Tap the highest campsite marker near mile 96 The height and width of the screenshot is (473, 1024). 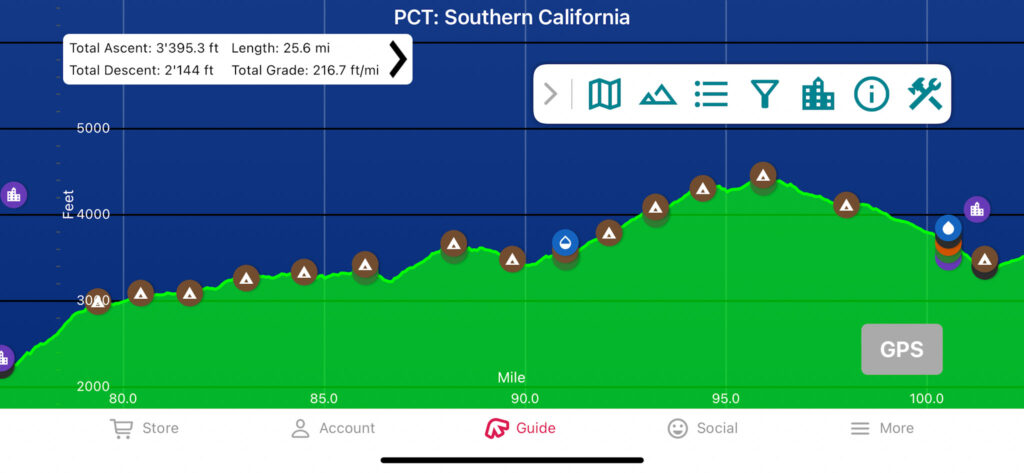point(764,176)
